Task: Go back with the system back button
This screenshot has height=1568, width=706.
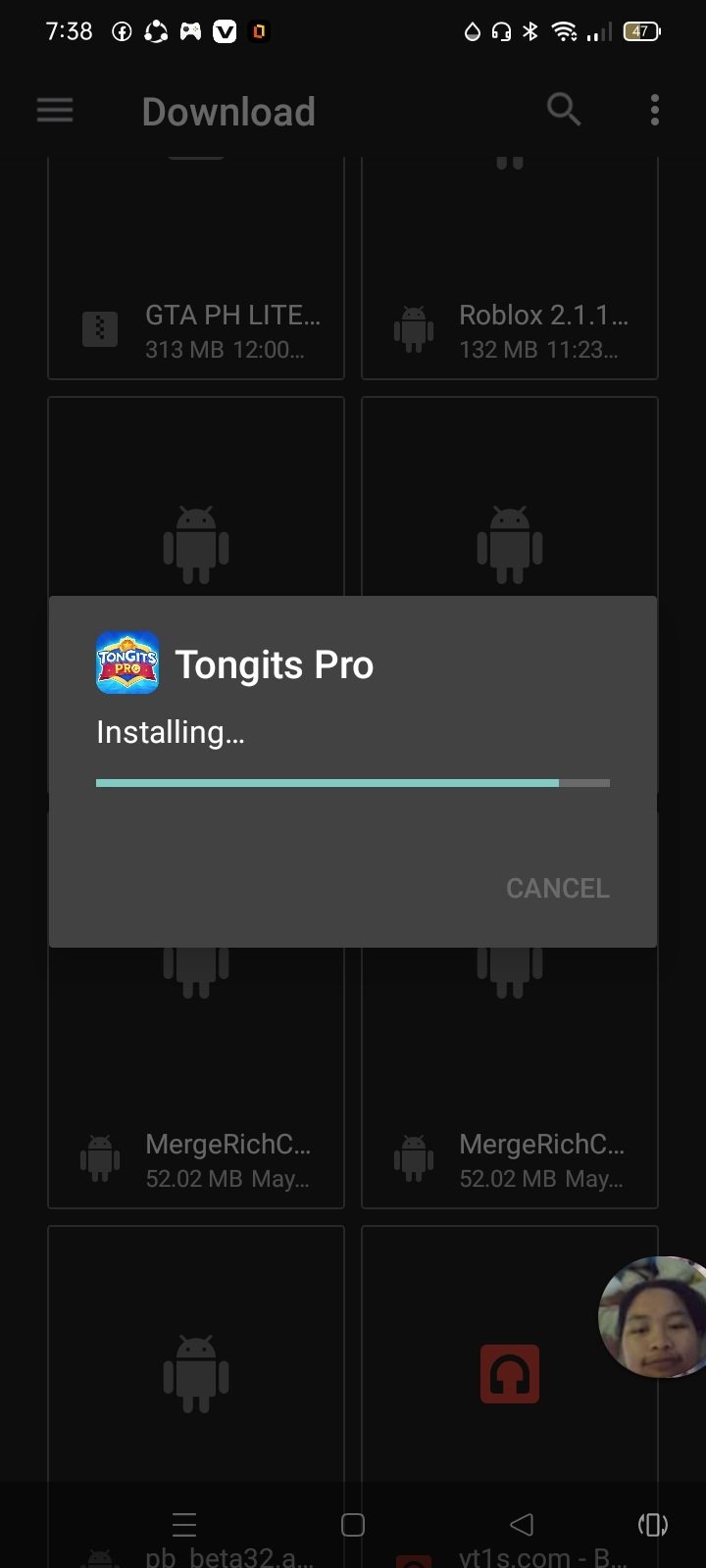Action: pos(522,1524)
